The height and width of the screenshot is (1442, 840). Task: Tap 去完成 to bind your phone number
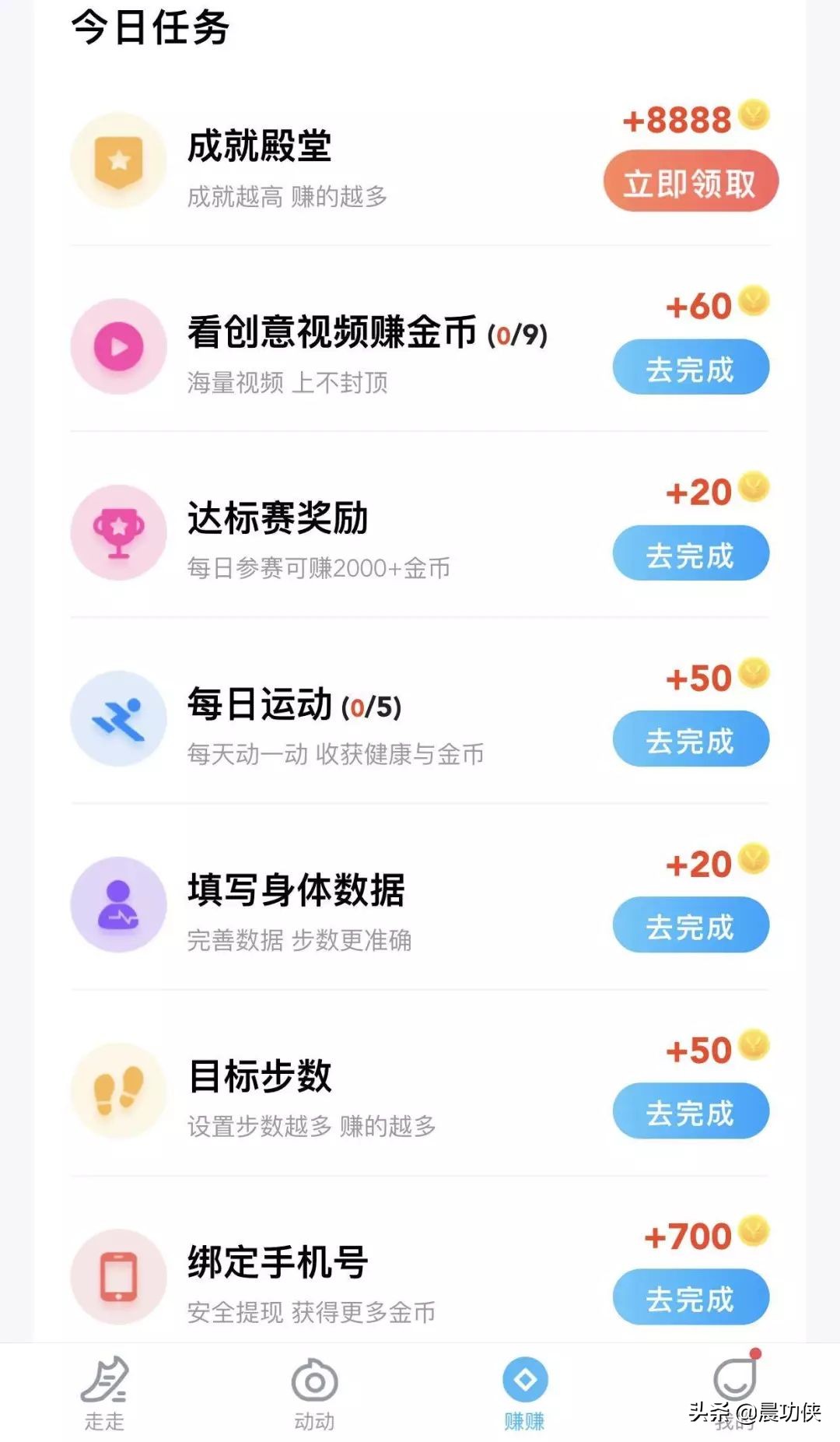point(690,1296)
